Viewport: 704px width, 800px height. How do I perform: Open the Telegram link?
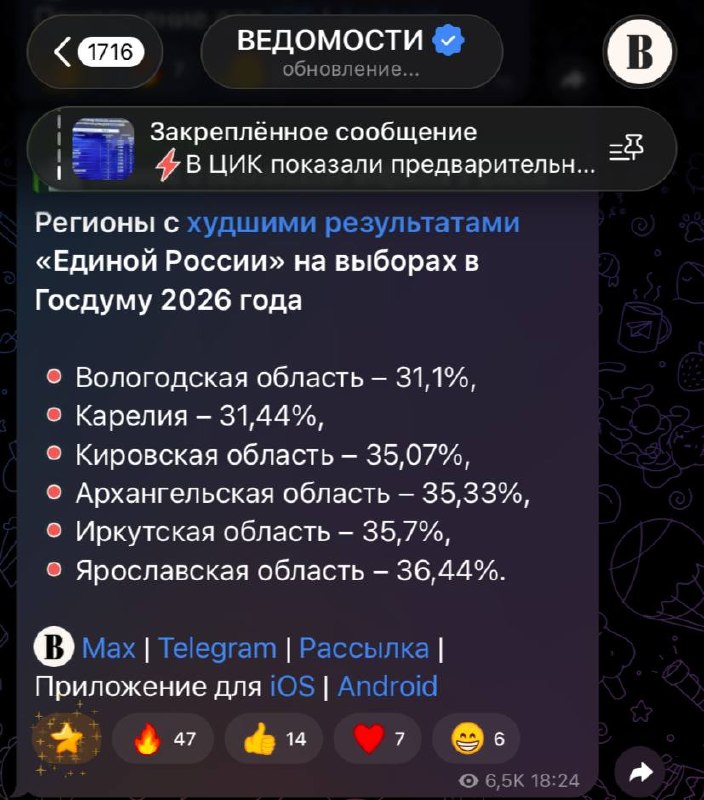pyautogui.click(x=217, y=648)
